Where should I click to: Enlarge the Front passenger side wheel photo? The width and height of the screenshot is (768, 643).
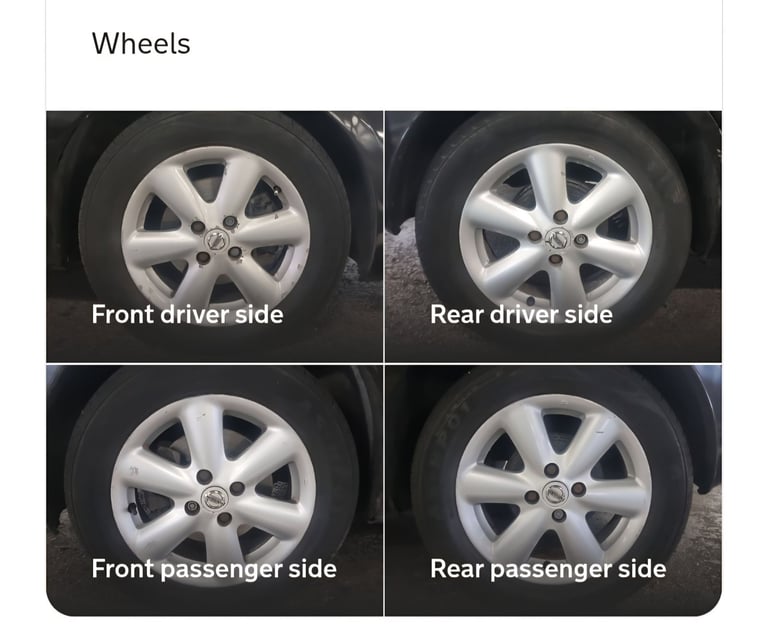tap(214, 490)
